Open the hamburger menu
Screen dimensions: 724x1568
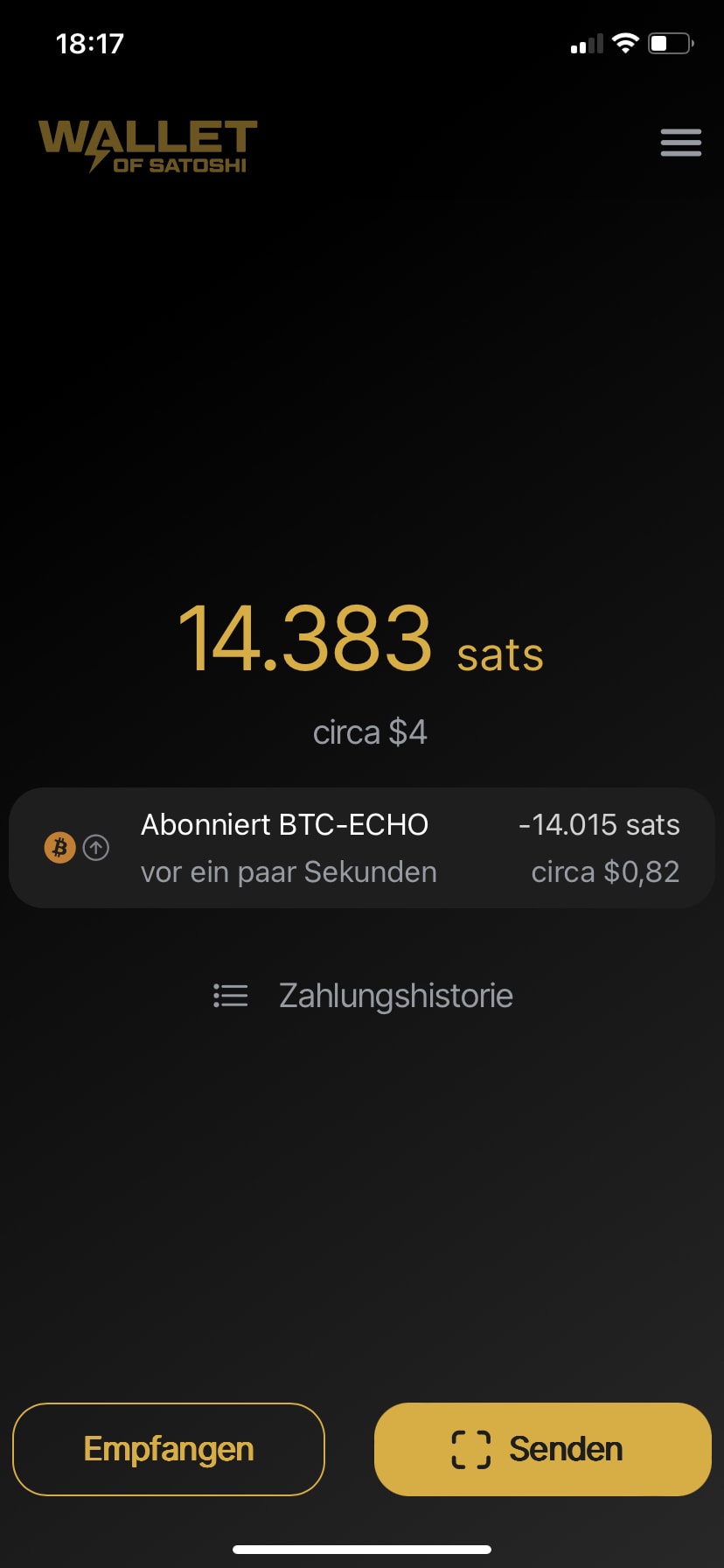tap(680, 143)
